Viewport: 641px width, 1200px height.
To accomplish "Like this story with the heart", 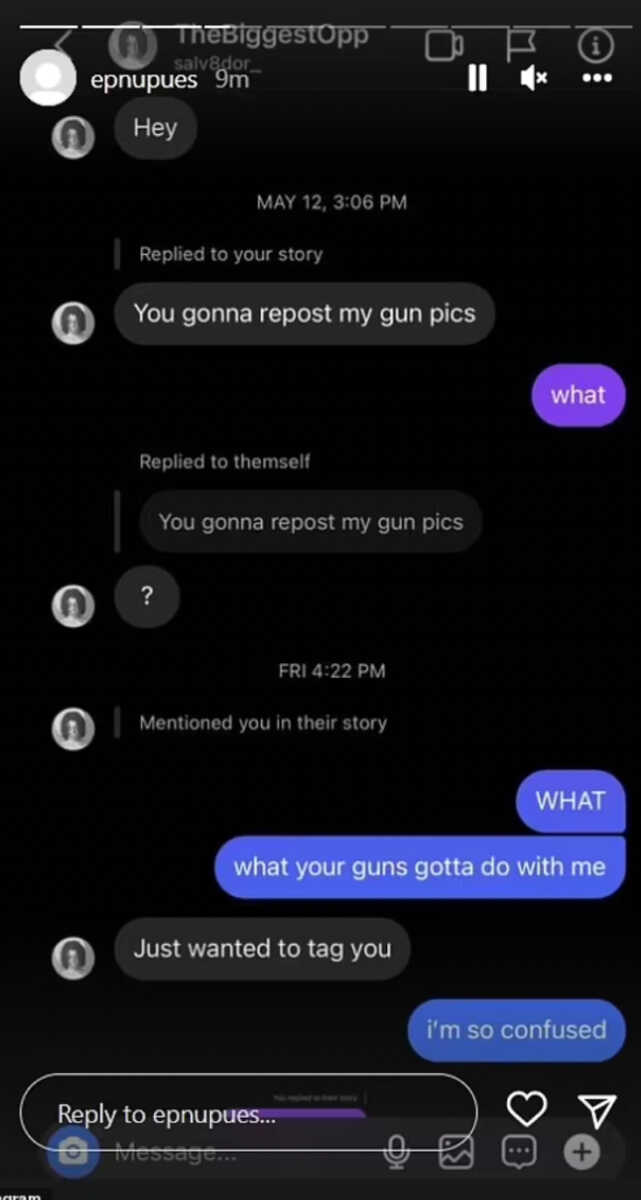I will [526, 1108].
